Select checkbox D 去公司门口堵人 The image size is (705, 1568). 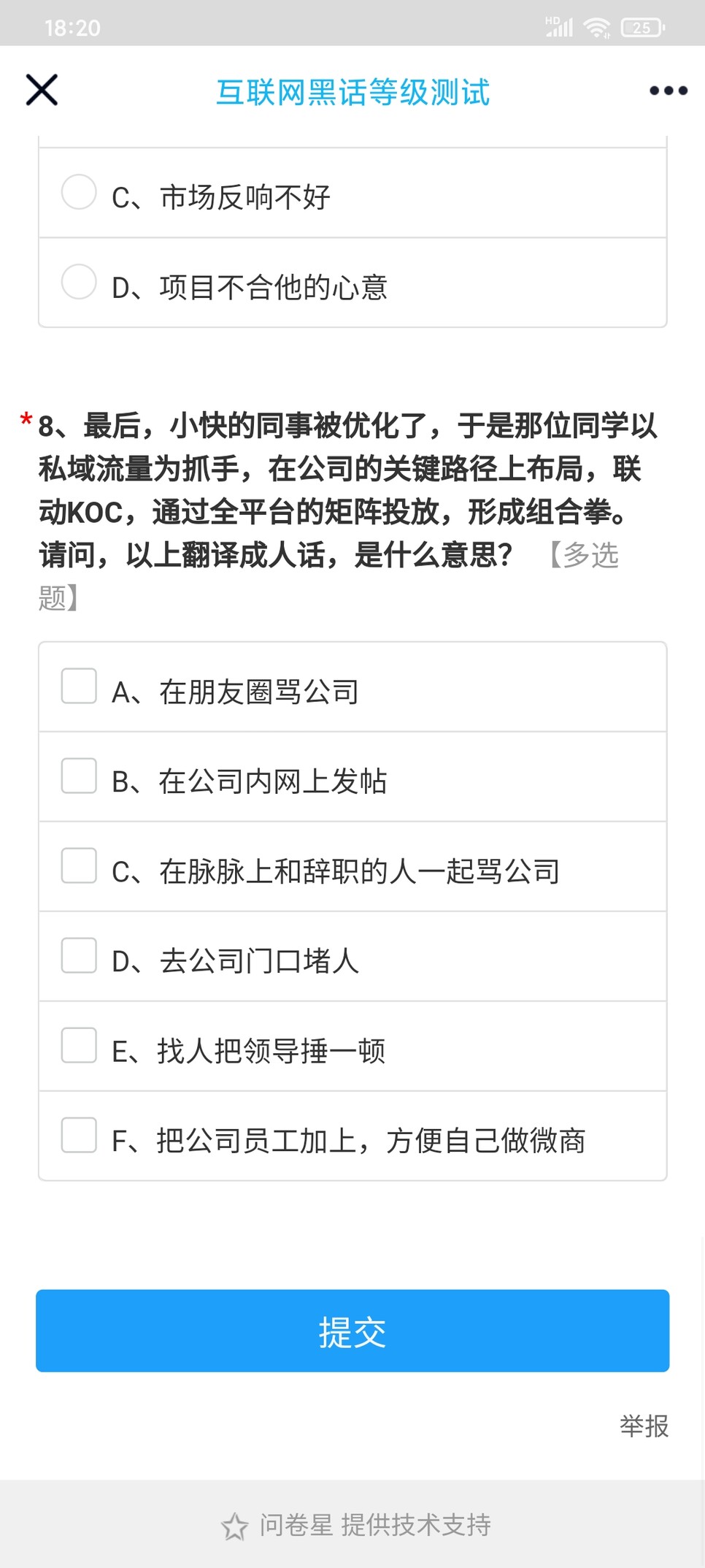[x=352, y=957]
